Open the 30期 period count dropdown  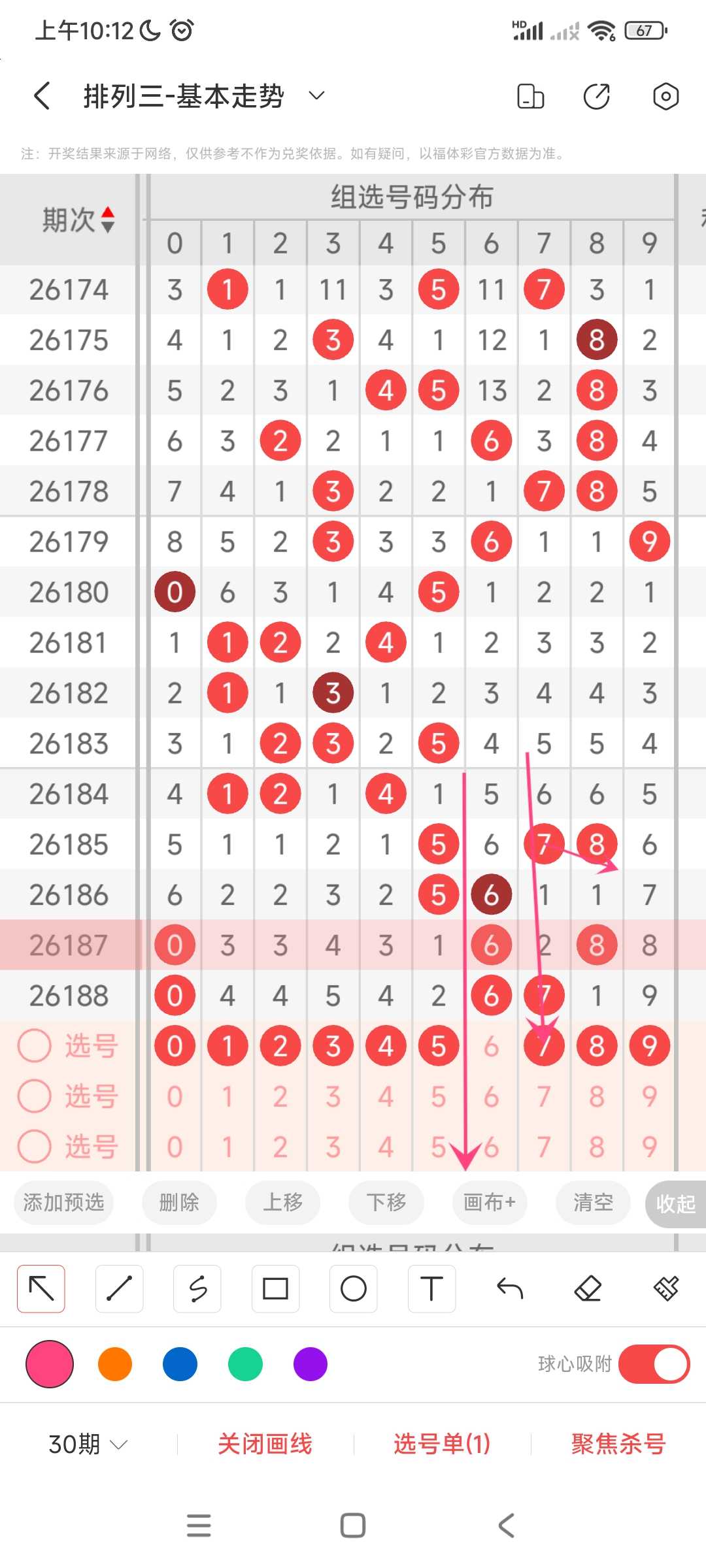click(x=88, y=1444)
